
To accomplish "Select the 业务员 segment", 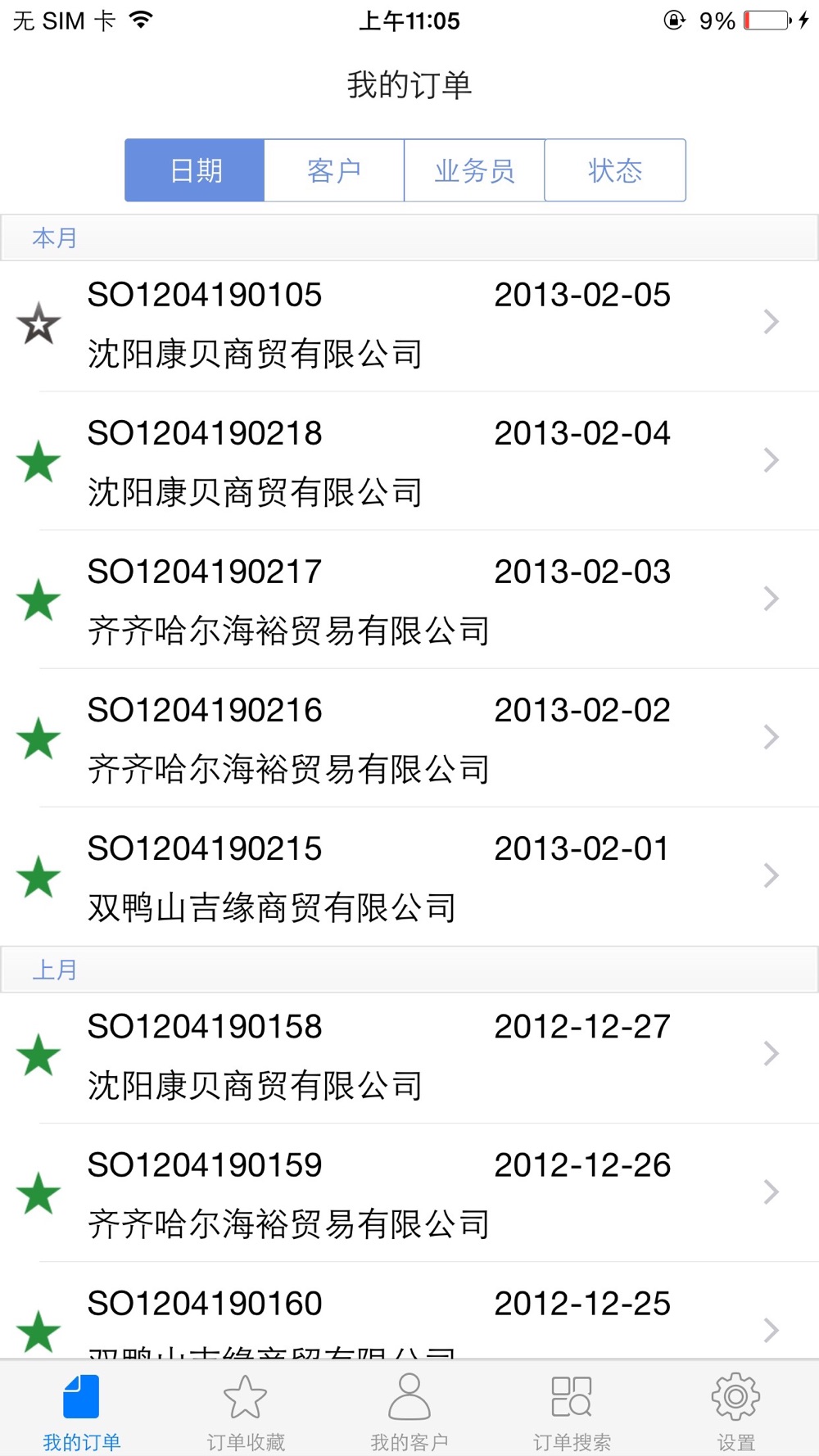I will [474, 170].
